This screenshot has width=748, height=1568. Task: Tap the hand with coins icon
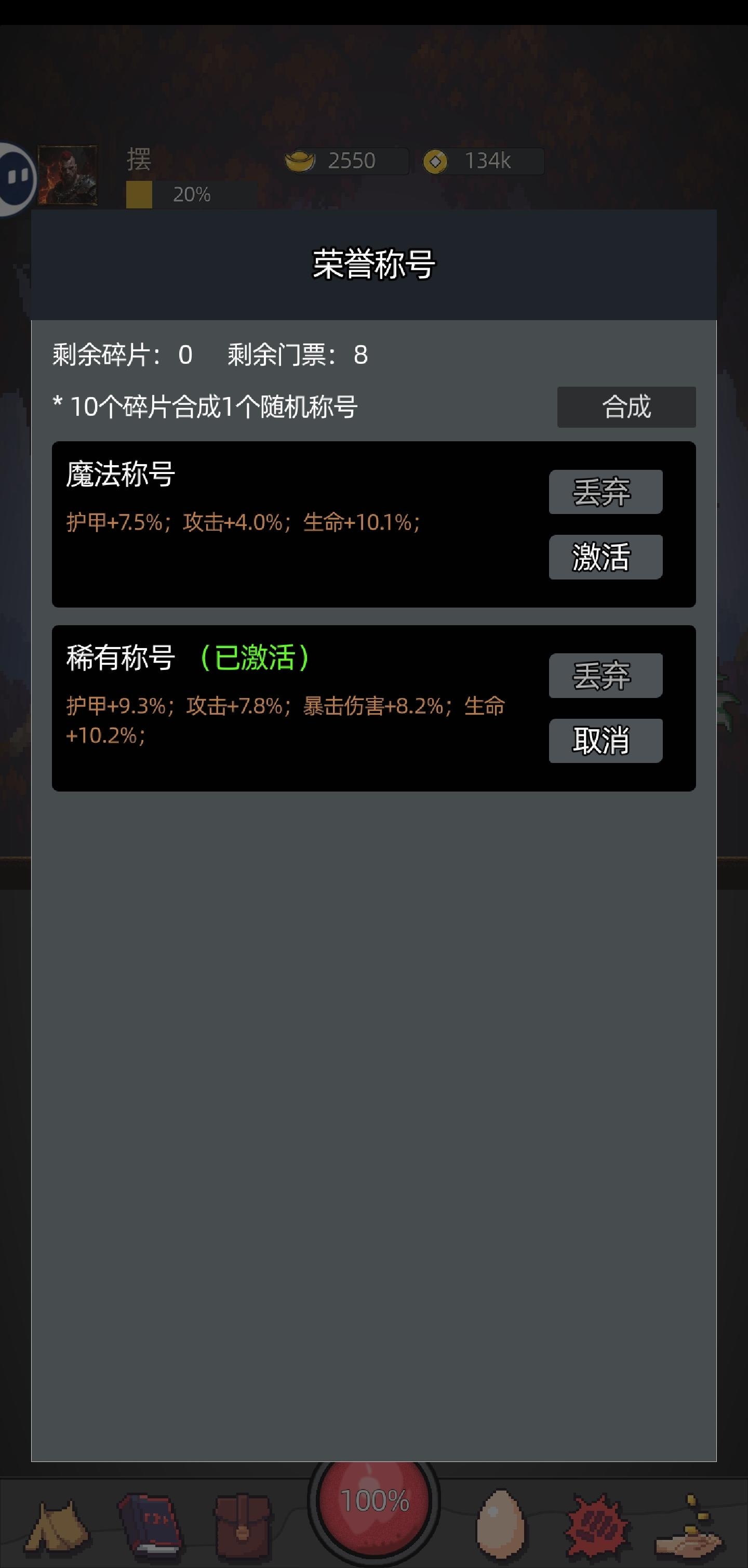(690, 1528)
